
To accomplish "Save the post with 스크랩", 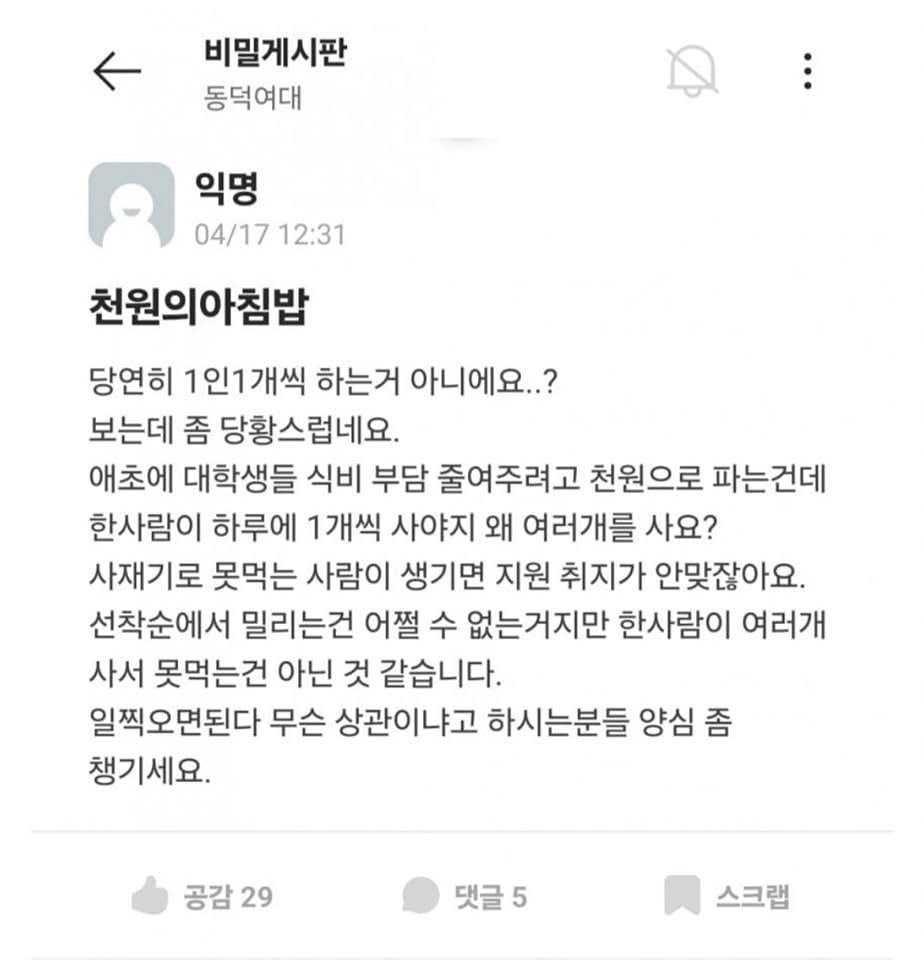I will (x=727, y=895).
